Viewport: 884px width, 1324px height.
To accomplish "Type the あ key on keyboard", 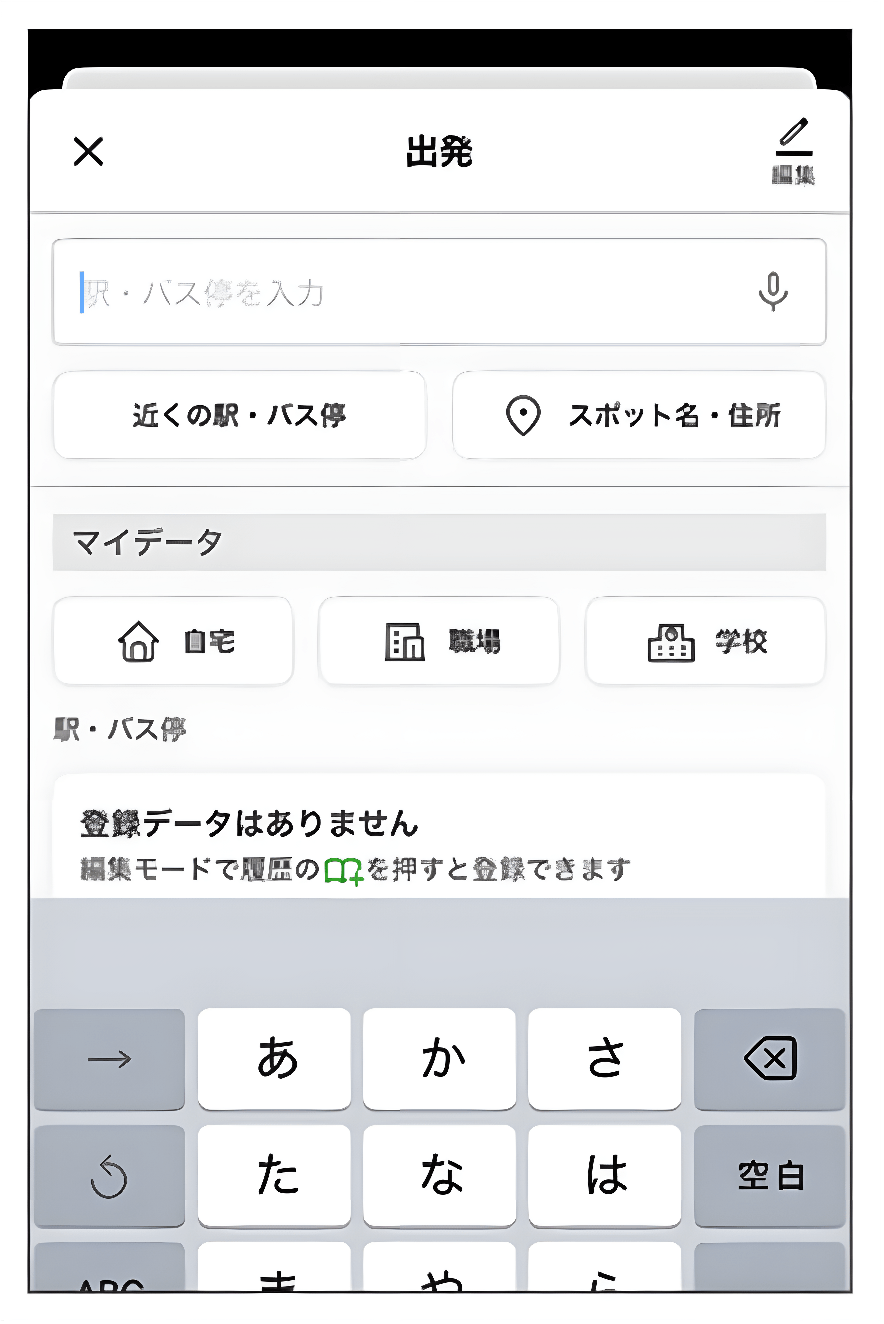I will (x=275, y=1059).
